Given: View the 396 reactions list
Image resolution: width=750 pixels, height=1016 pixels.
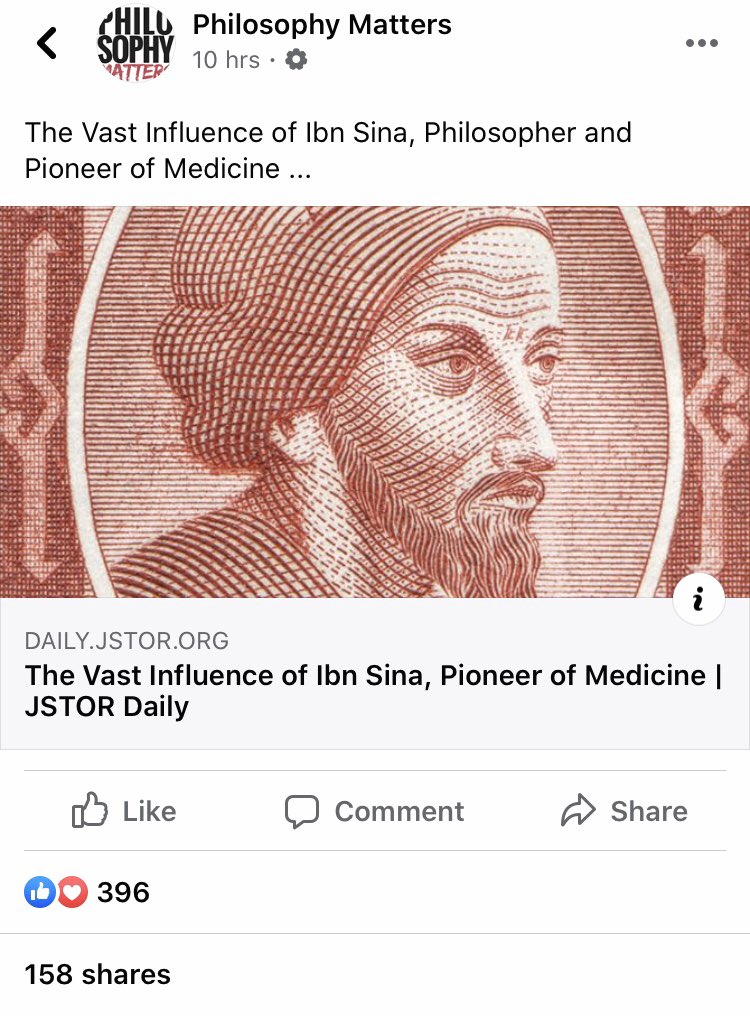Looking at the screenshot, I should 88,892.
